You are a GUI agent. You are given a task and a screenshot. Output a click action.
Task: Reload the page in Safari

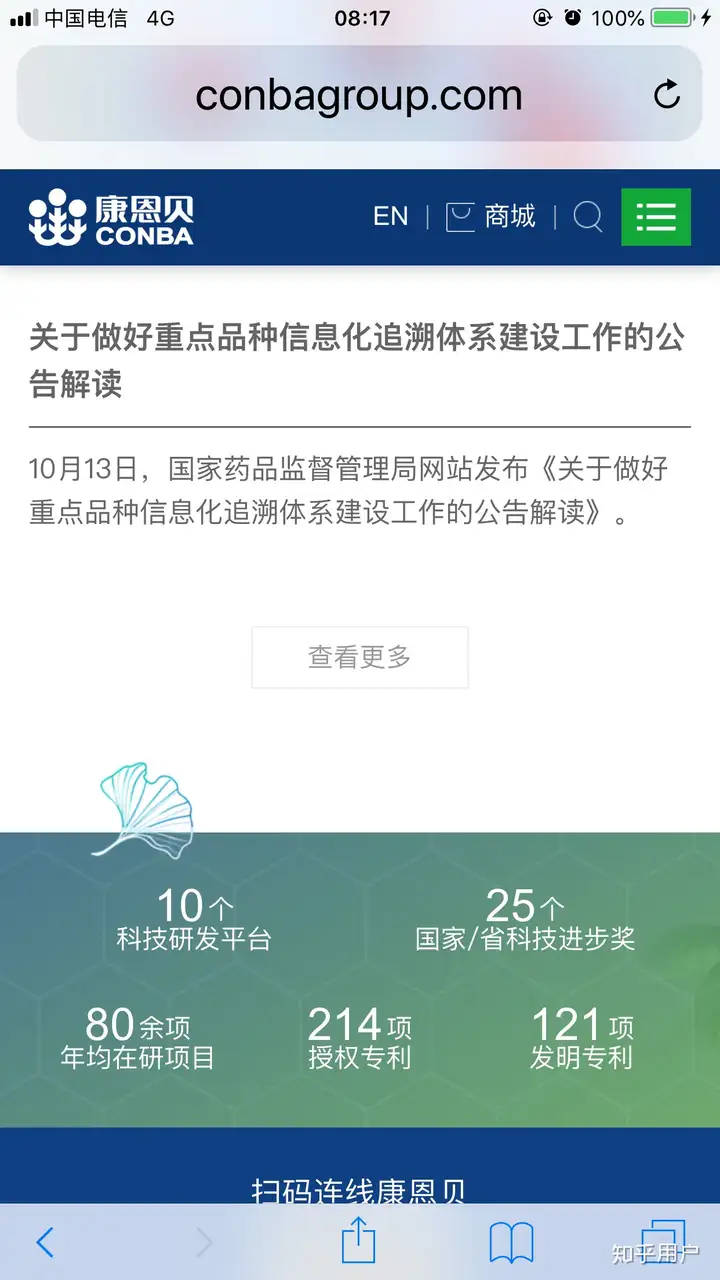pyautogui.click(x=666, y=95)
